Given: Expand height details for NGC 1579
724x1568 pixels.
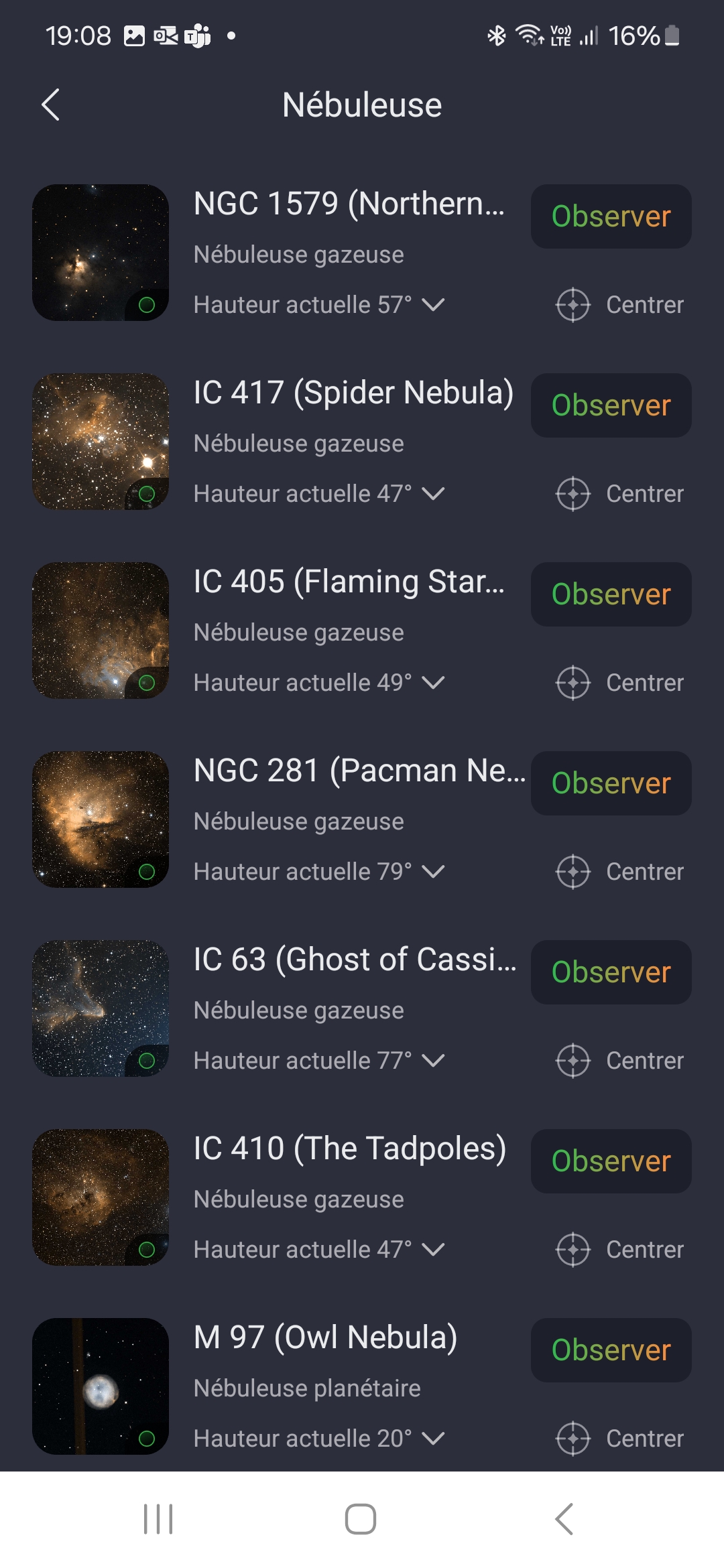Looking at the screenshot, I should [x=434, y=305].
